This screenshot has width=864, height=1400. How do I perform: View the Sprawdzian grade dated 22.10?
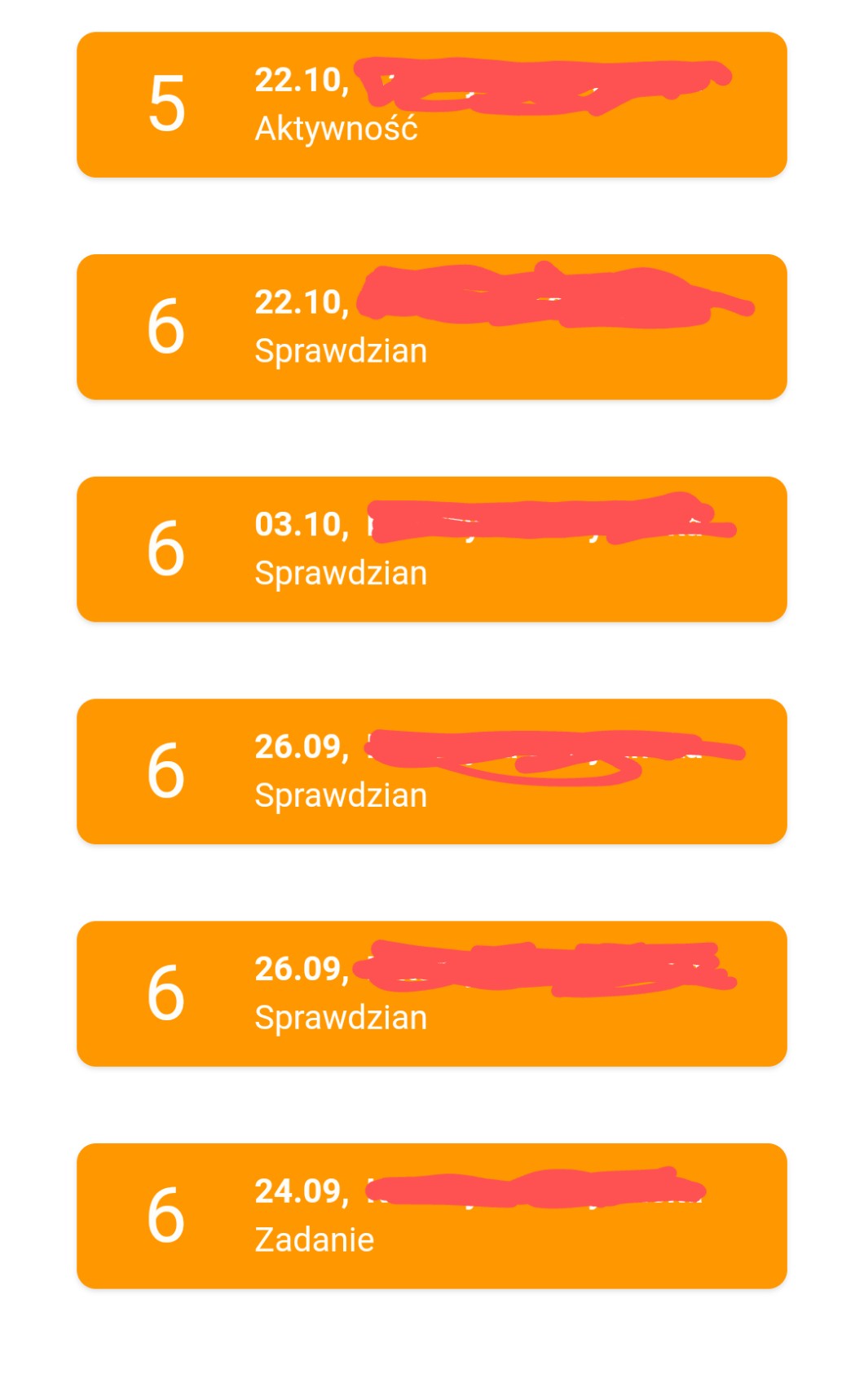pos(431,328)
